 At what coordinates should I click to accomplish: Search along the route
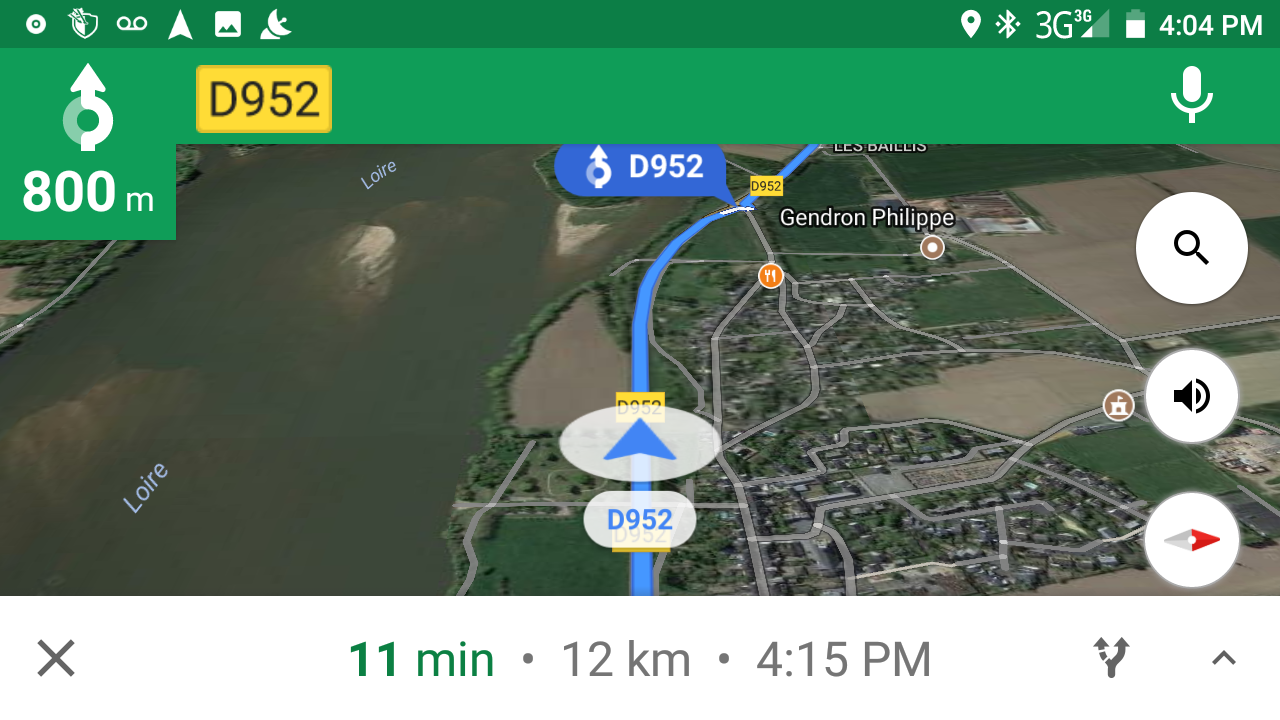(1191, 247)
